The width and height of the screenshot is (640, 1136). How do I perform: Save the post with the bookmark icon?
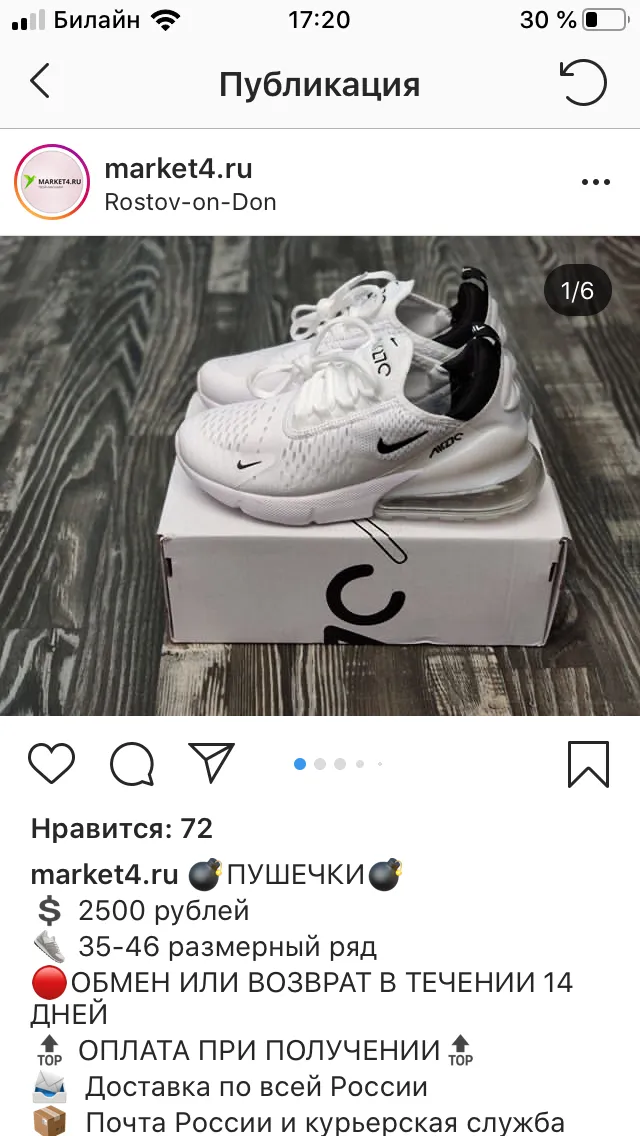tap(589, 764)
